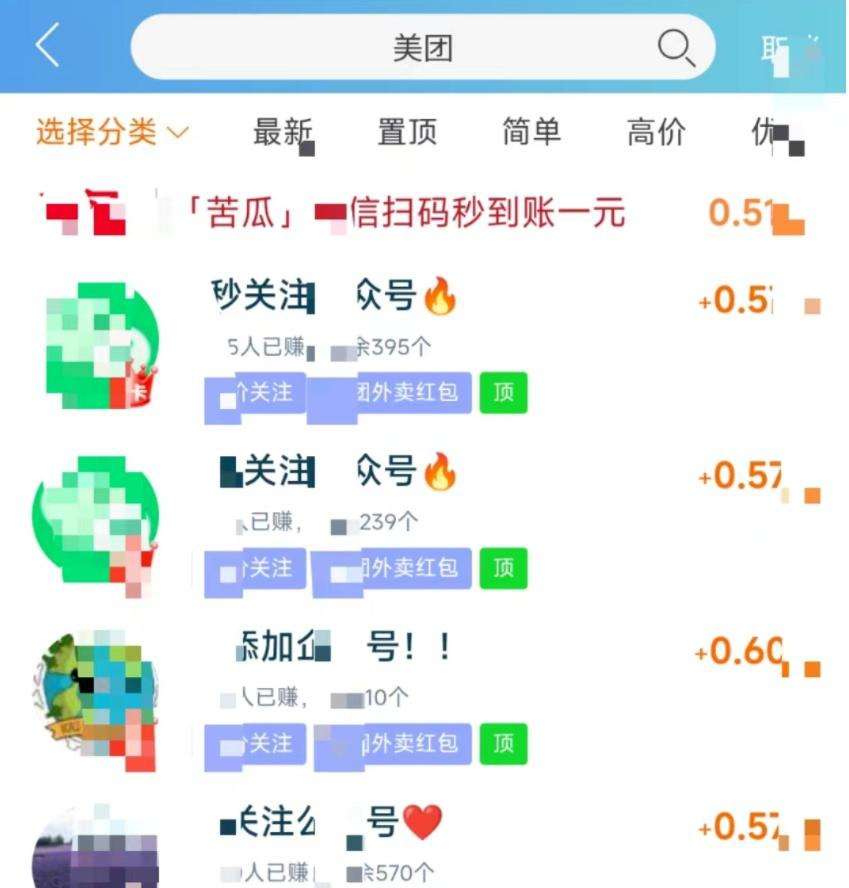
Task: Expand the 选择分类 dropdown
Action: click(x=112, y=132)
